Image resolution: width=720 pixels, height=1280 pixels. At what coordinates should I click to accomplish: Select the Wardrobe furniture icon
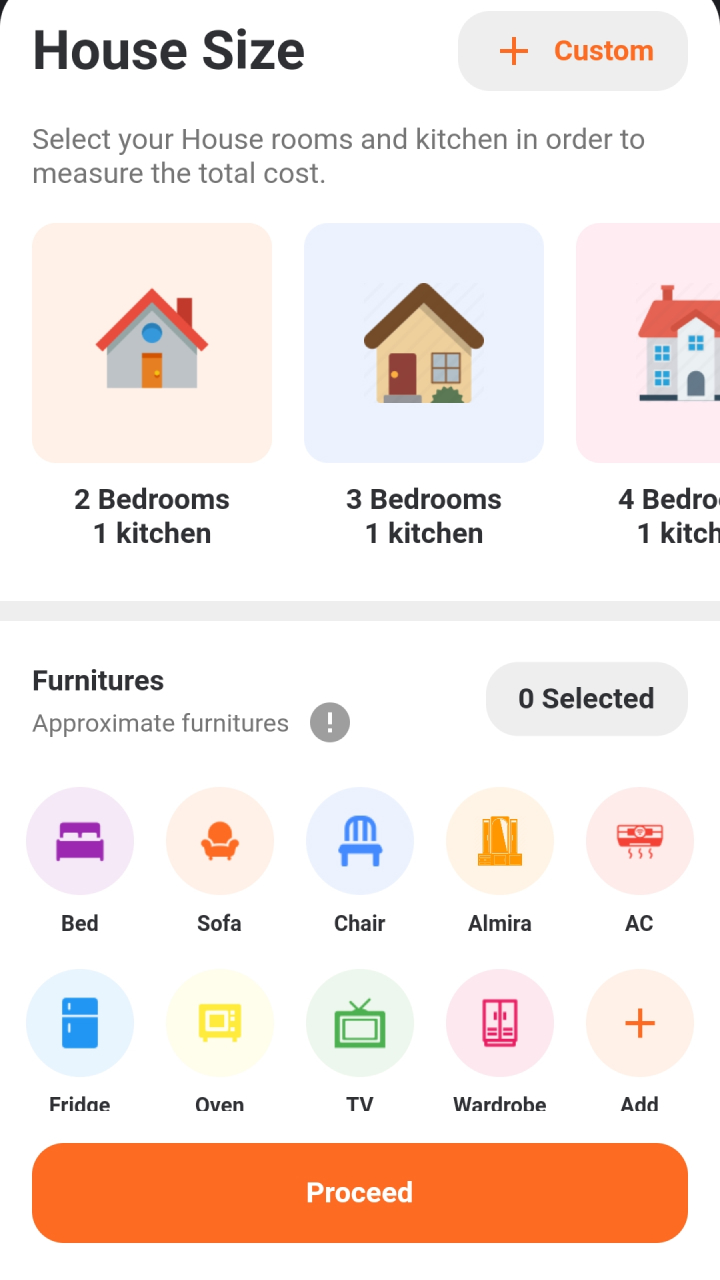tap(500, 1023)
